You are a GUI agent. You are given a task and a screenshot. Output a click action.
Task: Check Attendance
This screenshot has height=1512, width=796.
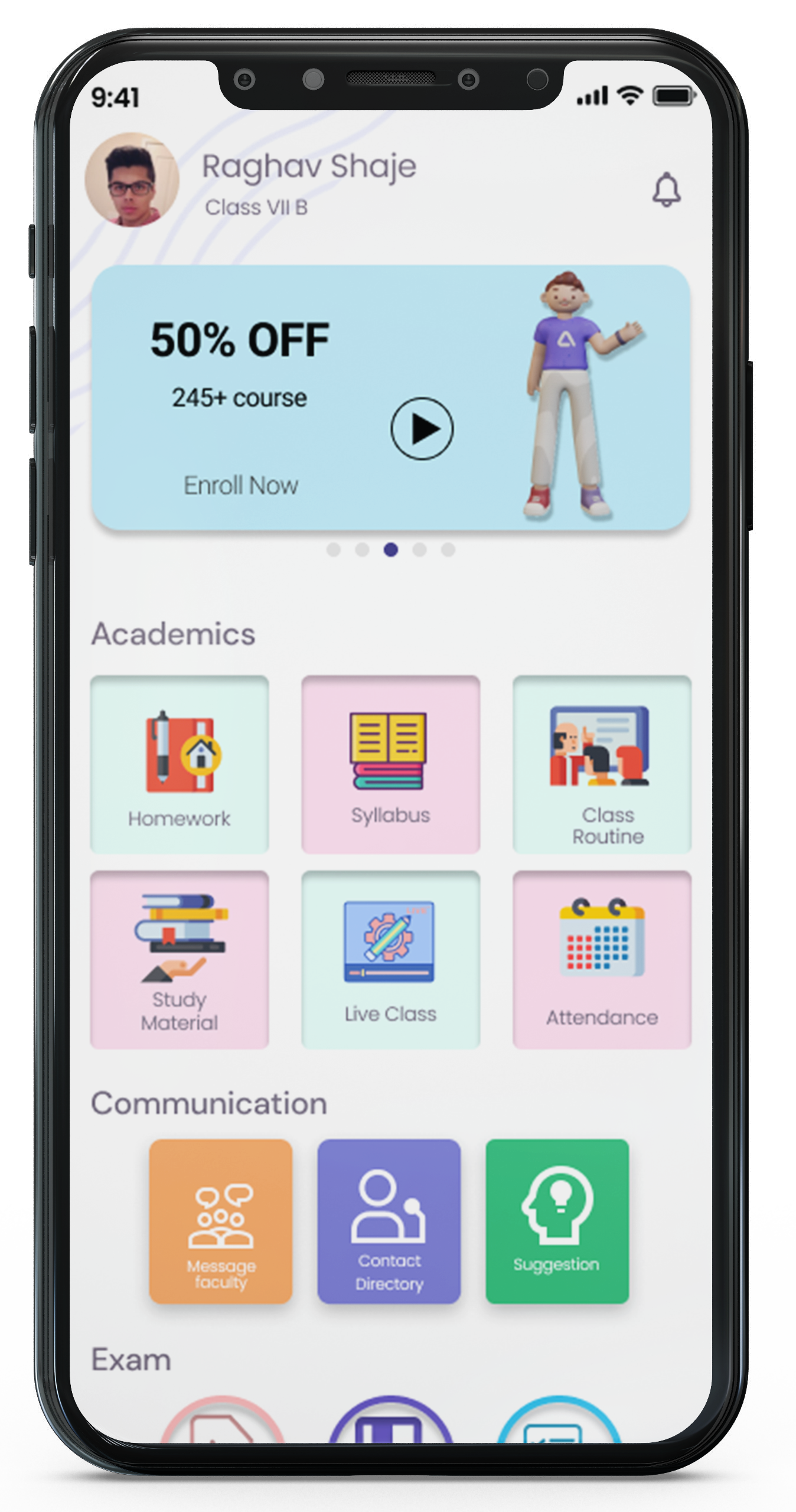pos(602,959)
